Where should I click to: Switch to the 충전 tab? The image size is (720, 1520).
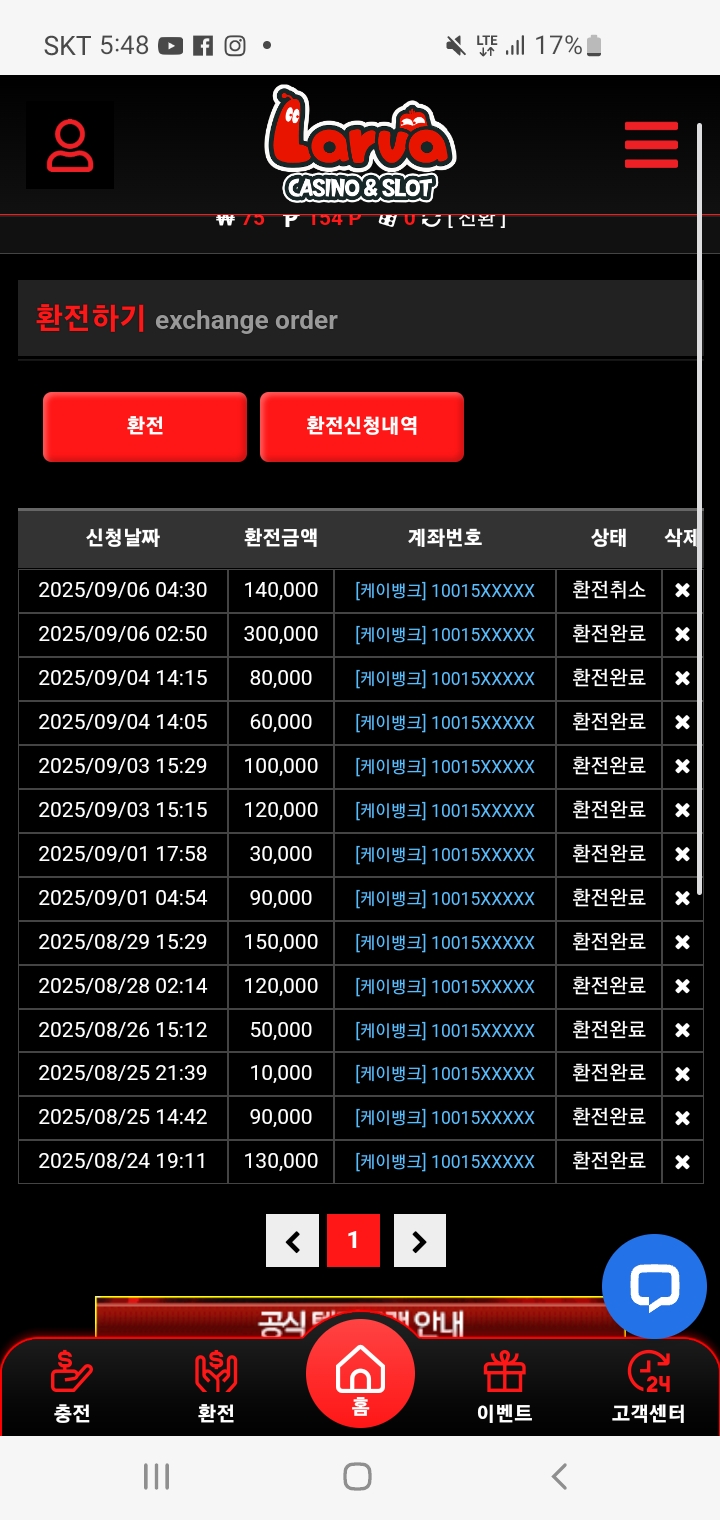click(x=72, y=1386)
